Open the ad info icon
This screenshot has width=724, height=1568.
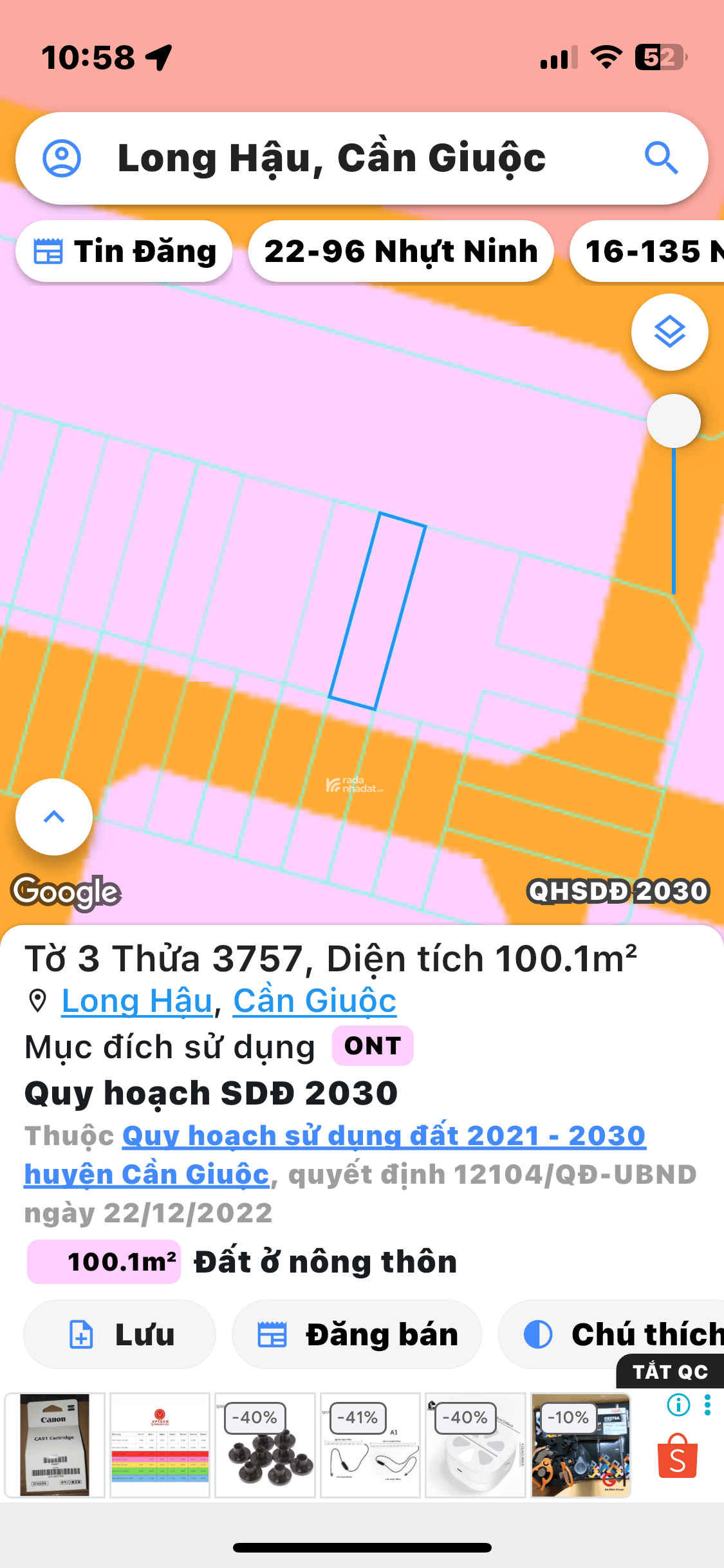[x=678, y=1404]
